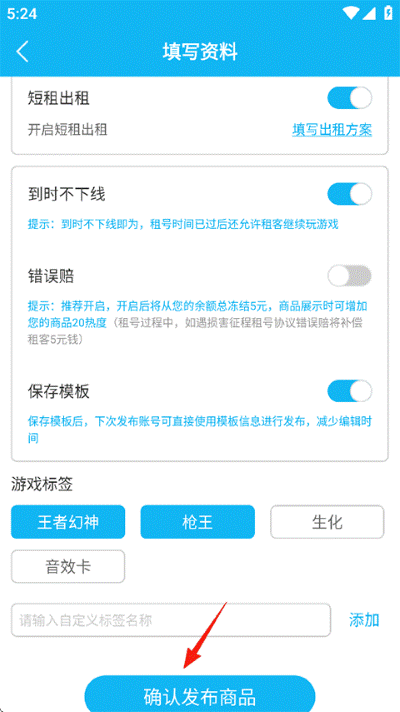Focus the custom tag name field
Image resolution: width=400 pixels, height=712 pixels.
click(171, 620)
